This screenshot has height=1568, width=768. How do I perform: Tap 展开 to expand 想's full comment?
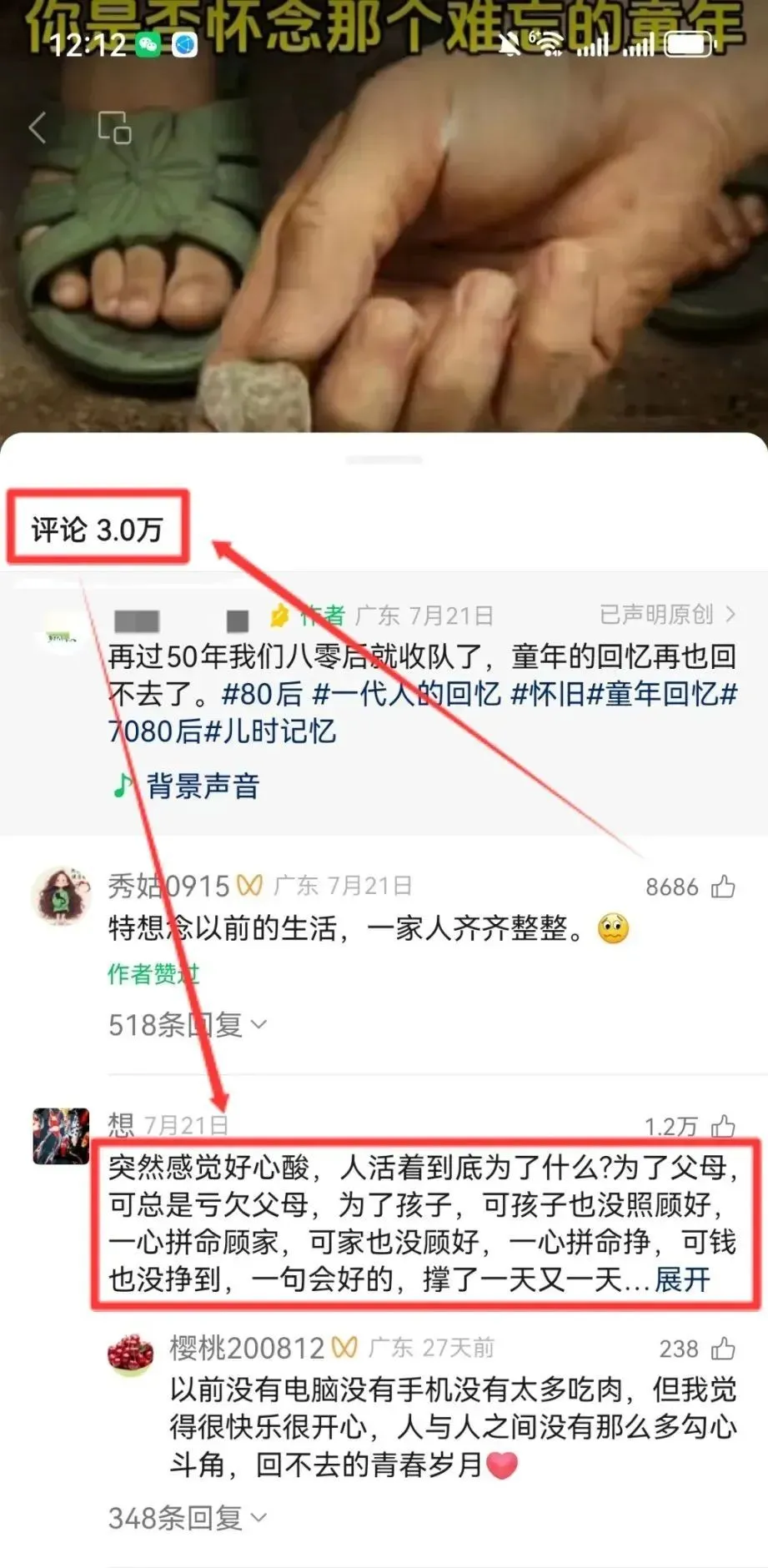pyautogui.click(x=682, y=1279)
